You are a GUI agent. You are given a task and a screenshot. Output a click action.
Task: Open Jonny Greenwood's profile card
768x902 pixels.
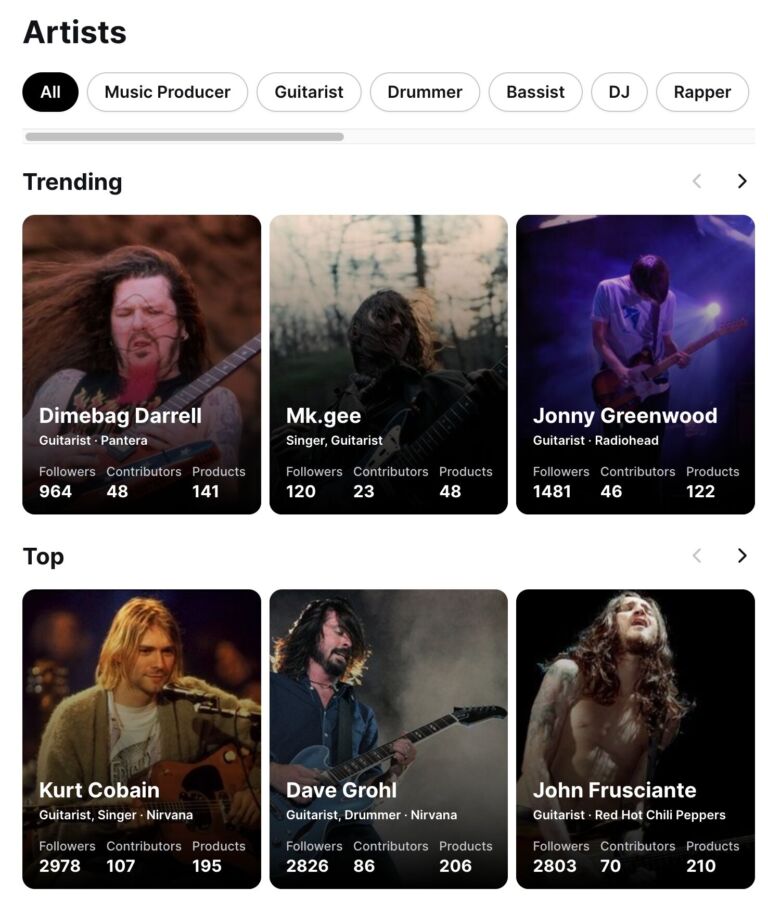coord(635,364)
